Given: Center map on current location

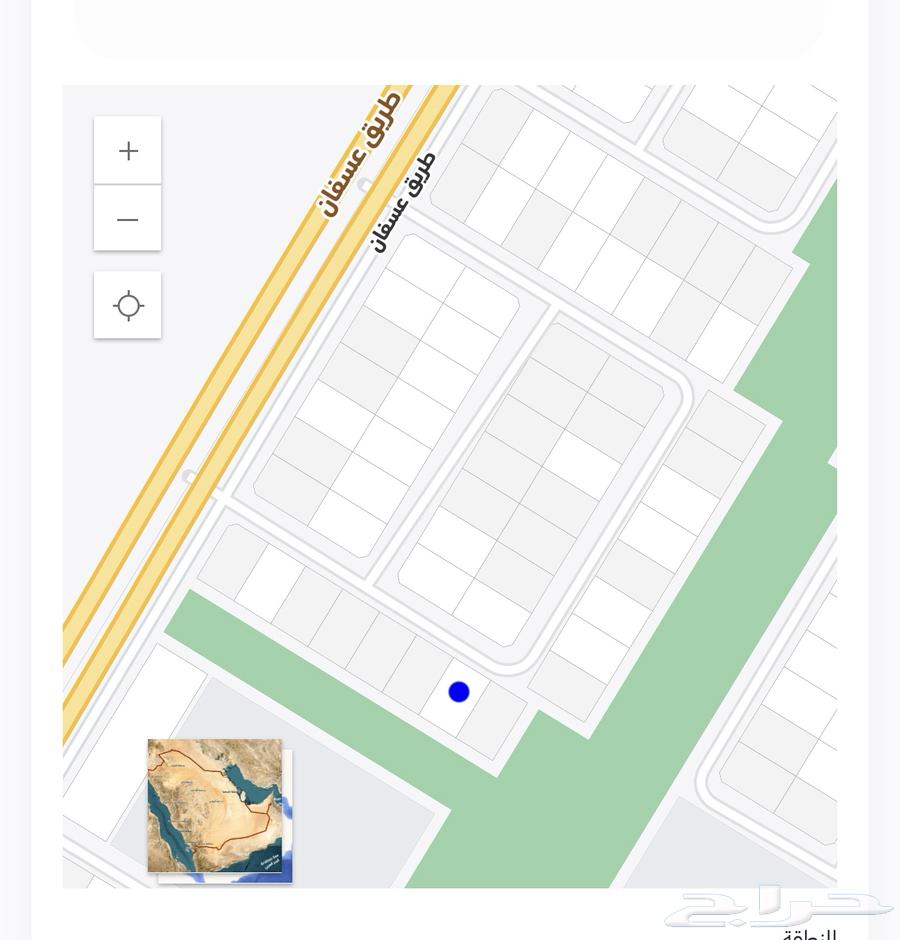Looking at the screenshot, I should point(128,305).
